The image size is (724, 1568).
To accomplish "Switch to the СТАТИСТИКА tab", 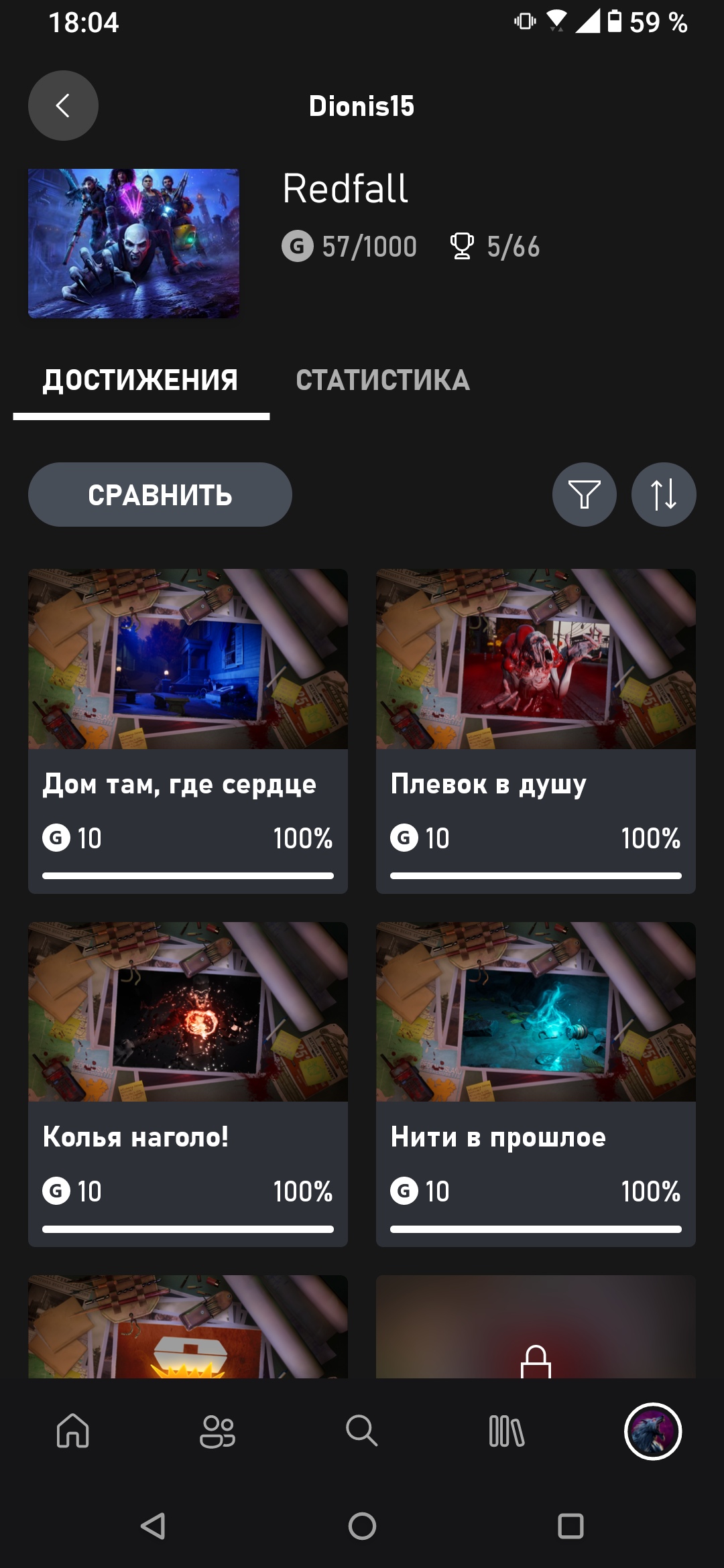I will 383,381.
